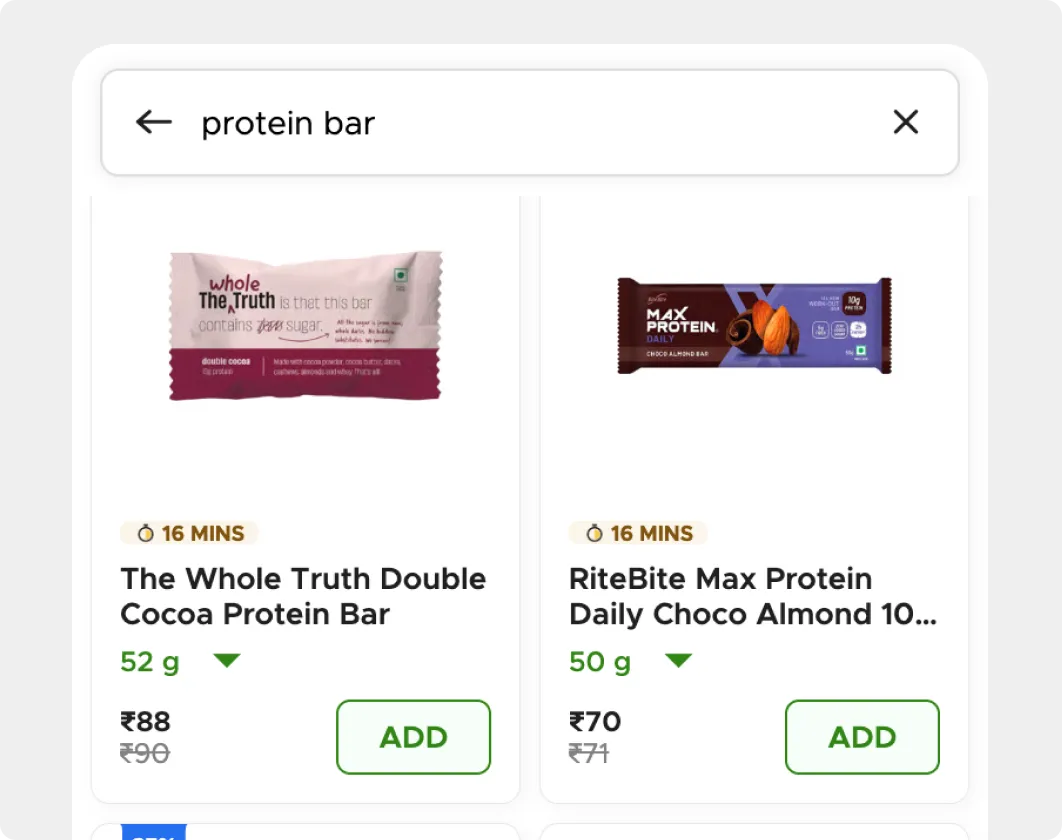Edit the protein bar search field
The image size is (1062, 840).
pyautogui.click(x=500, y=123)
